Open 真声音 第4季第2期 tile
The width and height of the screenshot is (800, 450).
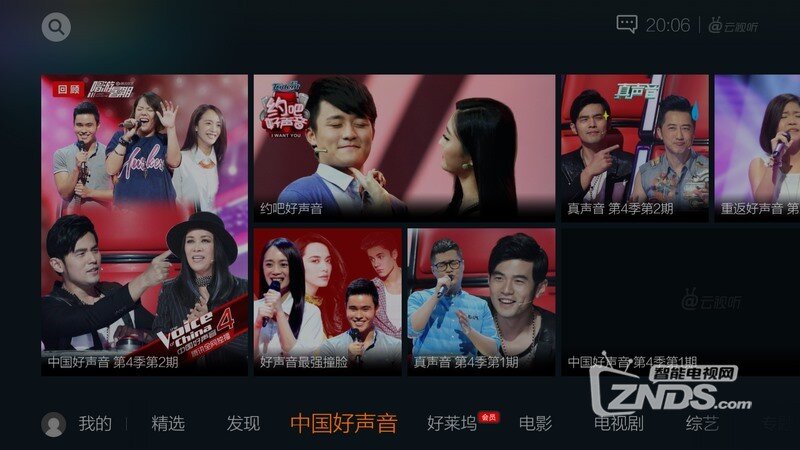click(x=634, y=147)
